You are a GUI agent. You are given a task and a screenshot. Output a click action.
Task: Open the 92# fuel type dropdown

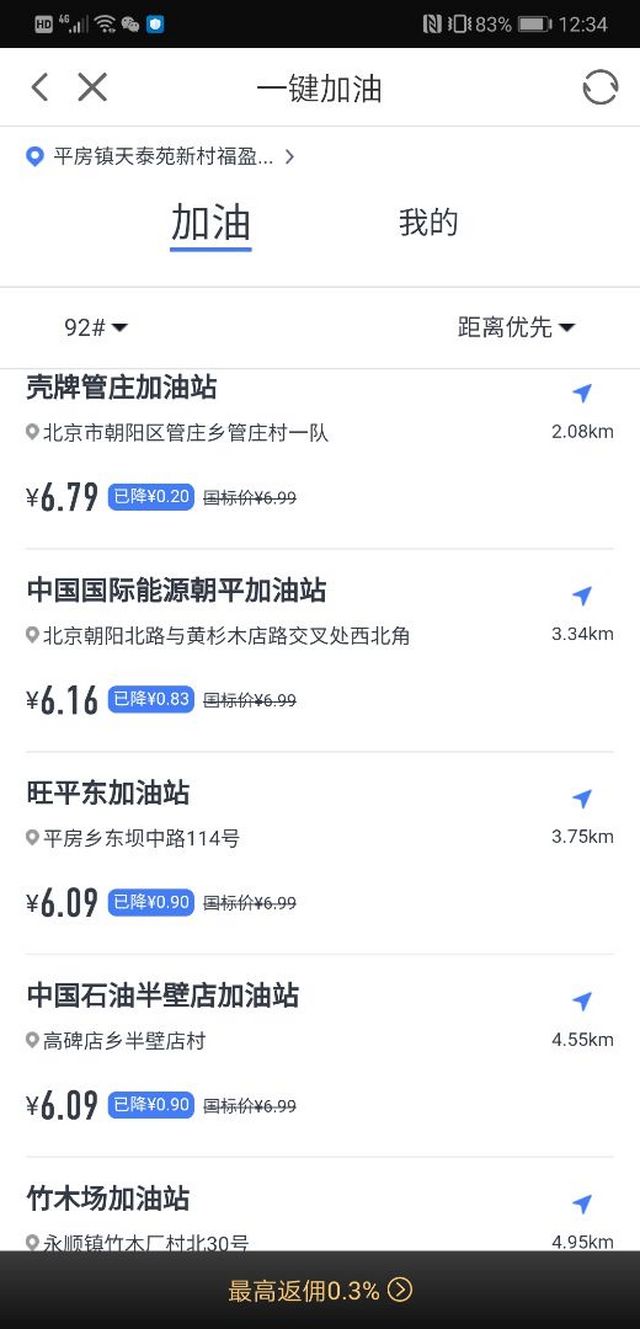[95, 327]
